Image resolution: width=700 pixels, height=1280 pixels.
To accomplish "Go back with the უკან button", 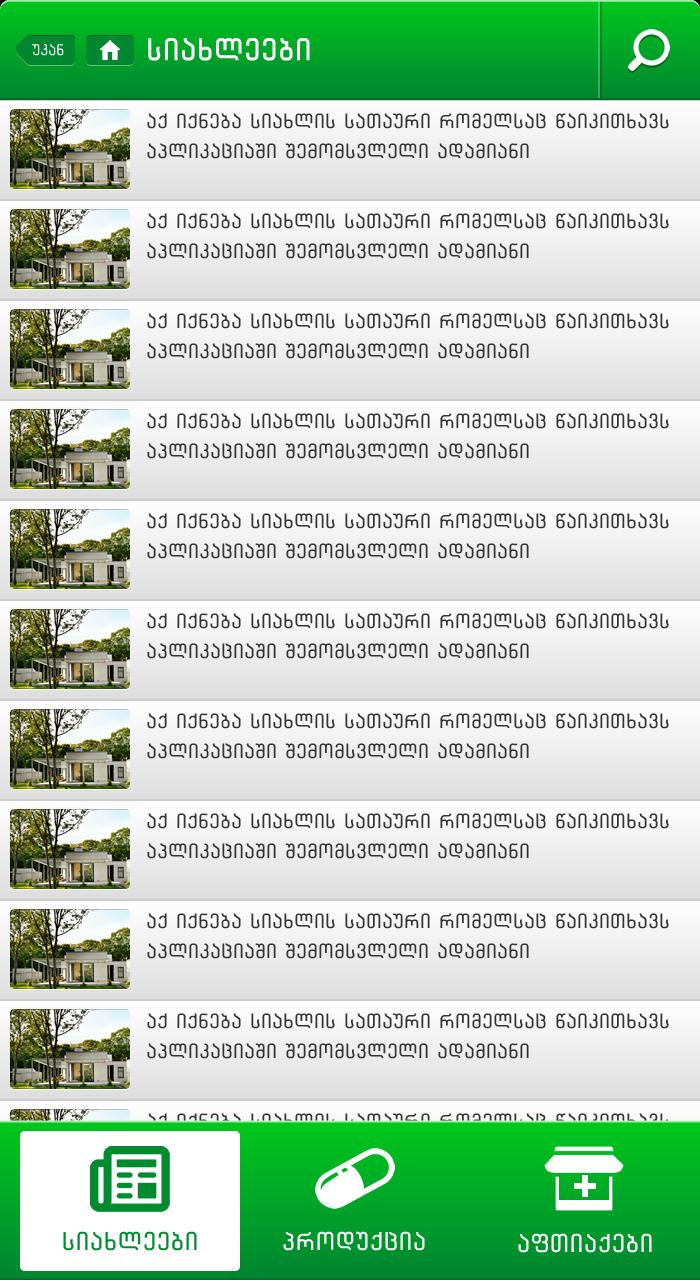I will click(46, 50).
